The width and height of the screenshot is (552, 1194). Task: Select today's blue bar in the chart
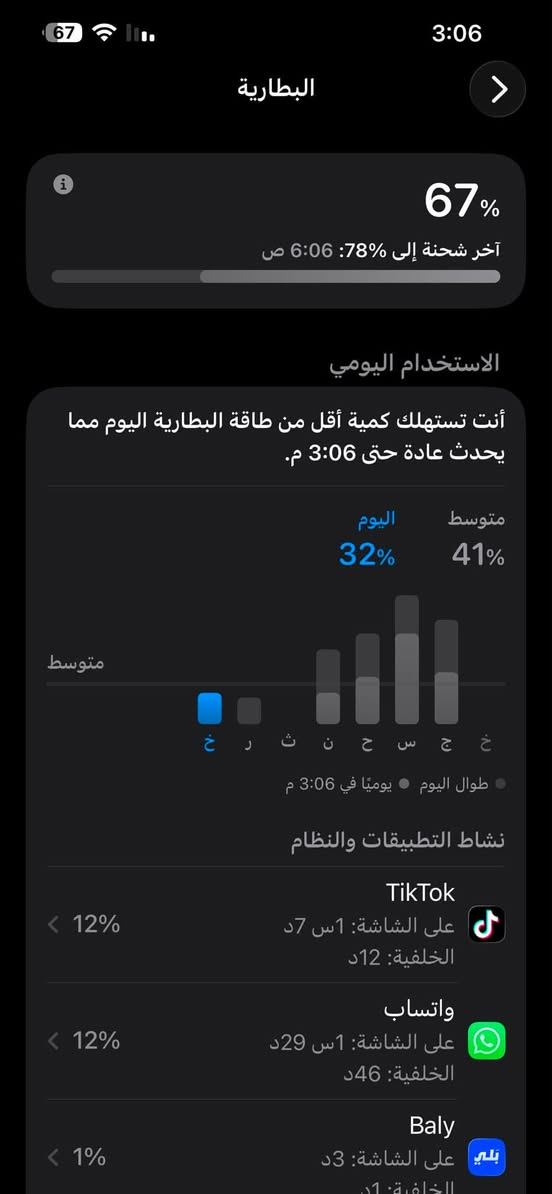point(209,708)
